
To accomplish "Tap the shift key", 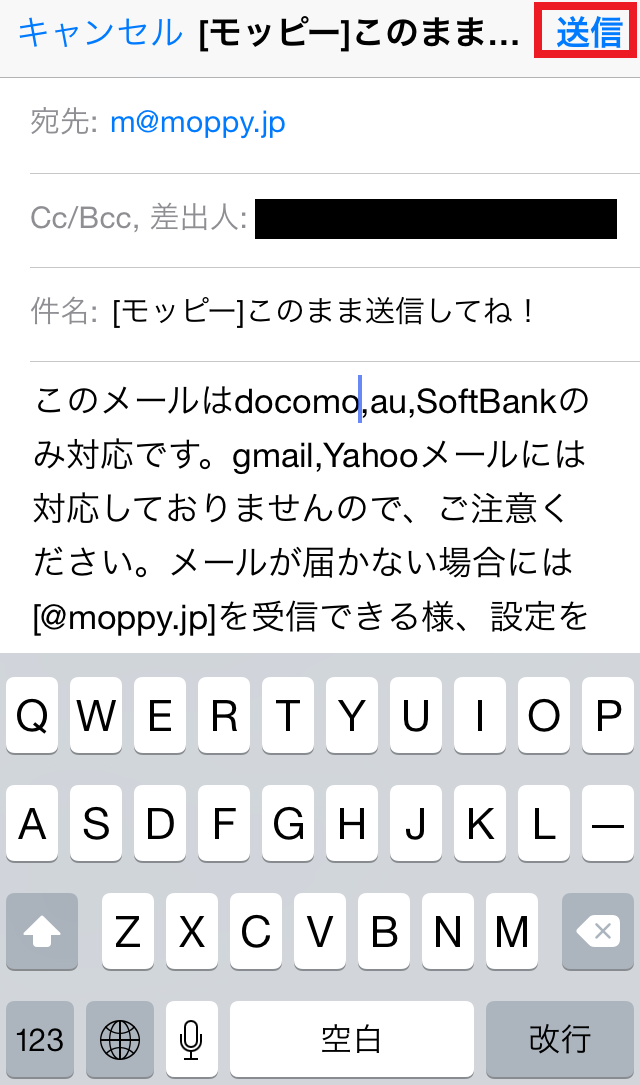I will pyautogui.click(x=41, y=933).
